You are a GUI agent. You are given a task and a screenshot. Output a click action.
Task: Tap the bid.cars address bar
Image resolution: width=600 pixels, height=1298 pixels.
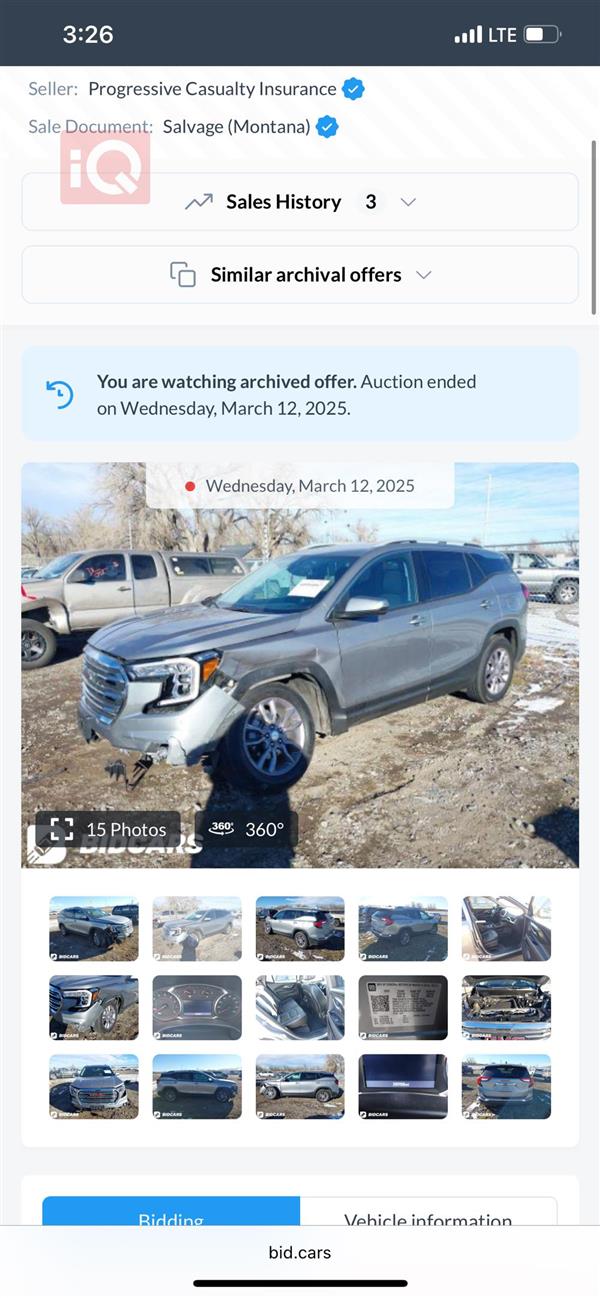pos(300,1252)
